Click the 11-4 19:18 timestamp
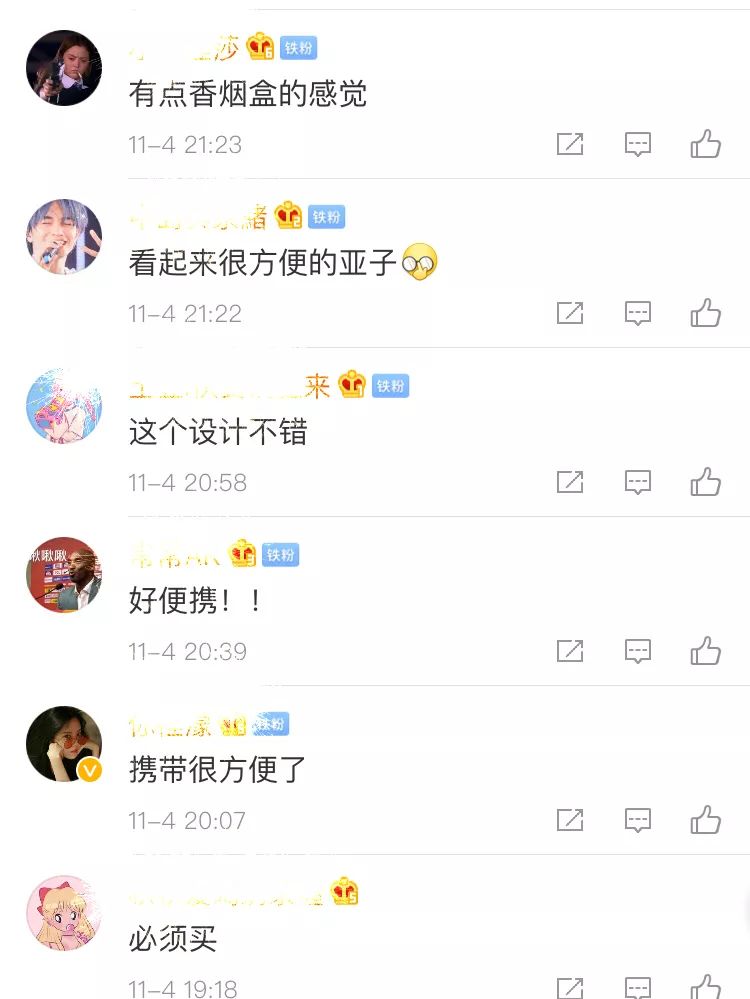The width and height of the screenshot is (750, 999). click(183, 988)
